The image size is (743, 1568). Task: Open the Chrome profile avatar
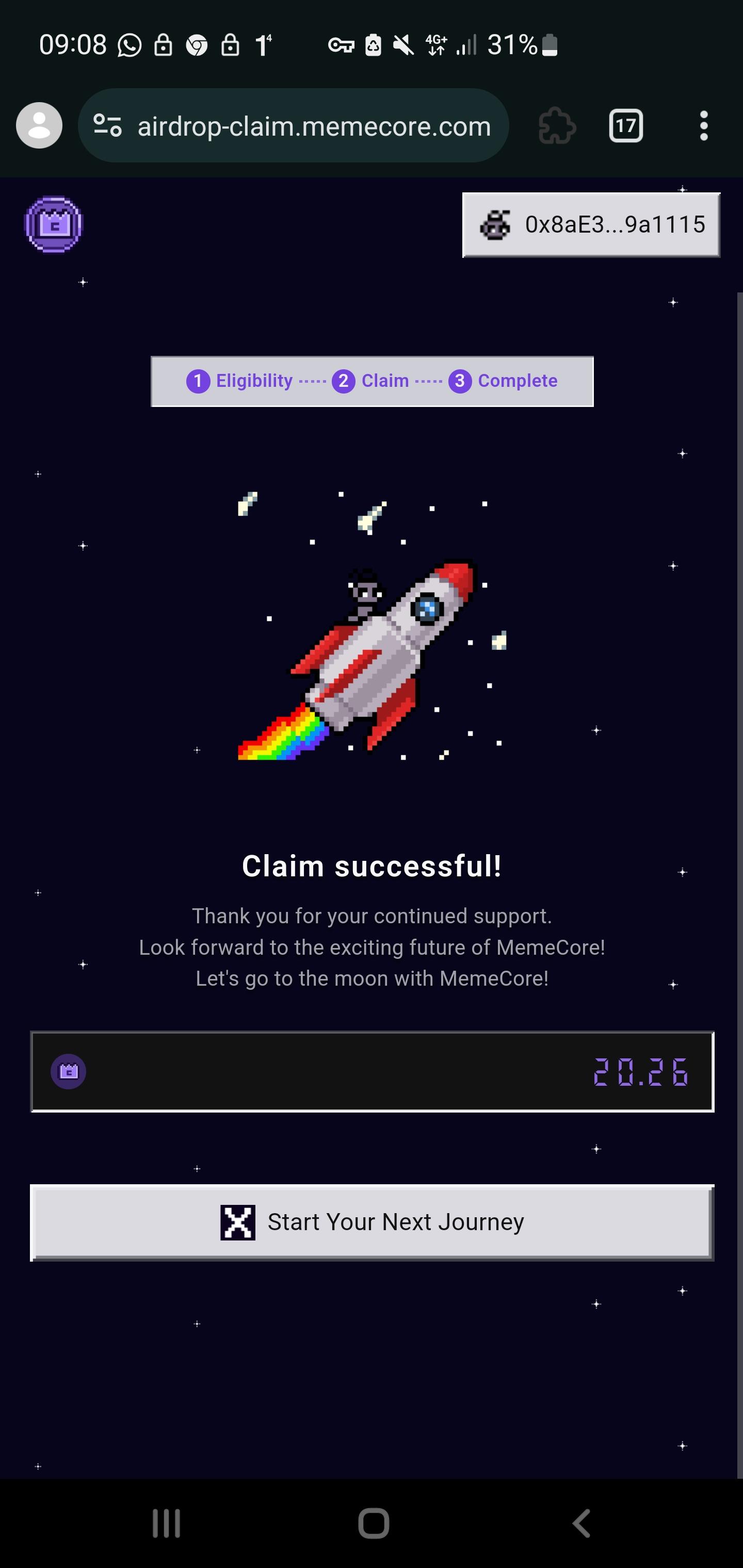(39, 125)
